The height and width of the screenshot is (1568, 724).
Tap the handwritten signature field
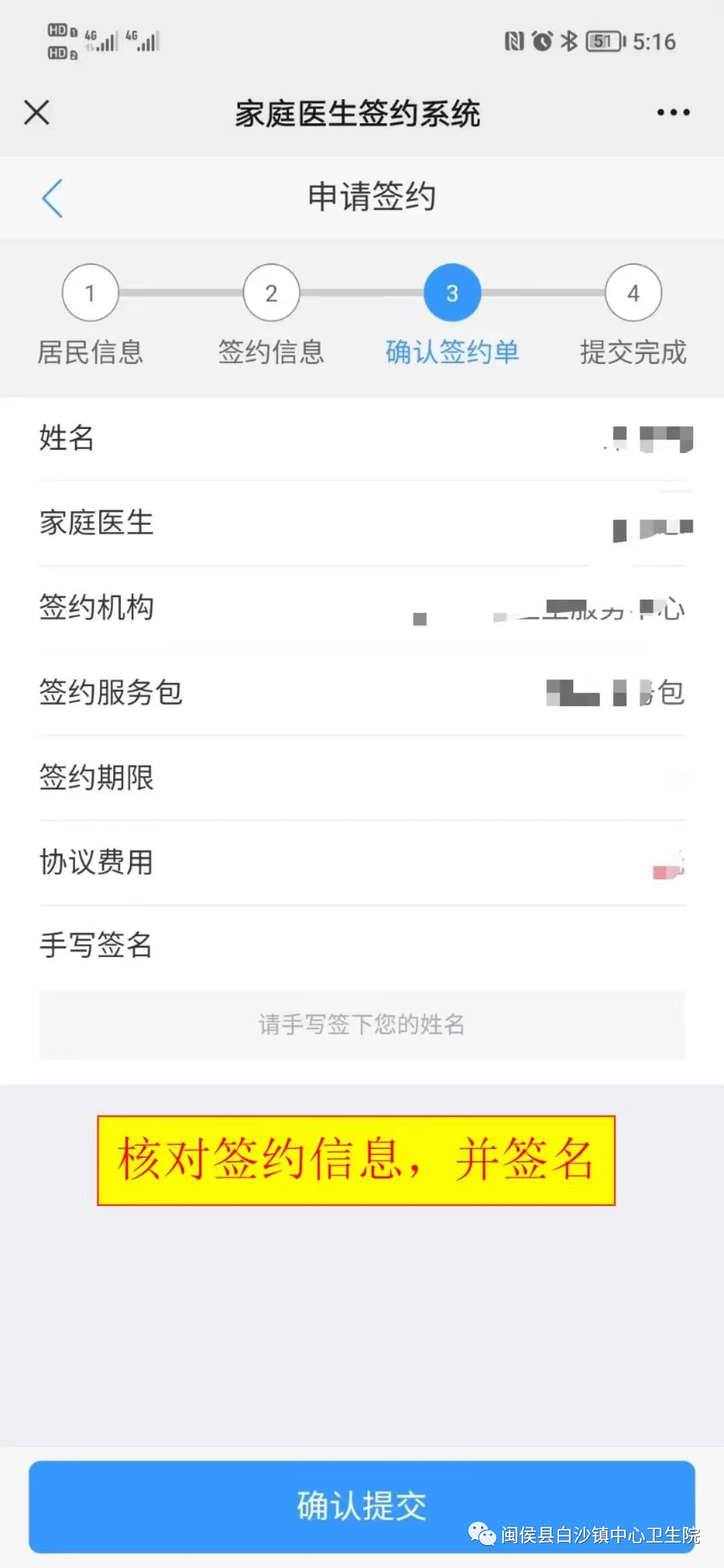click(x=362, y=1025)
